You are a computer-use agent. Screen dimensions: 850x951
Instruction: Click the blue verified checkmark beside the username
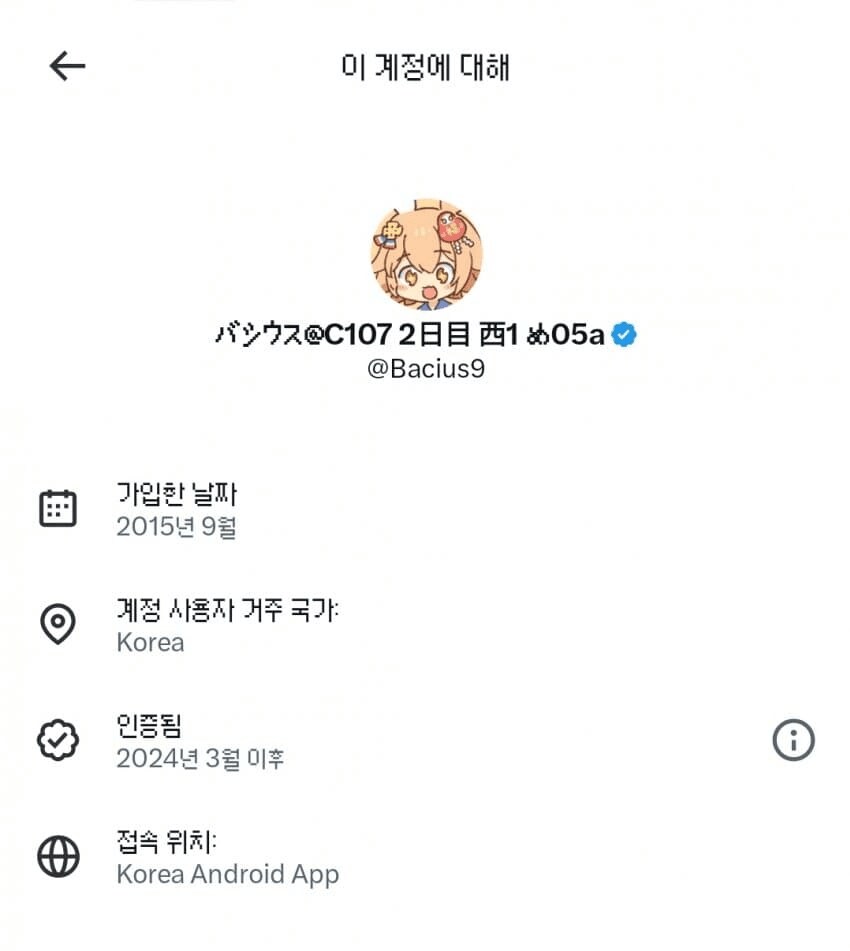pyautogui.click(x=624, y=336)
